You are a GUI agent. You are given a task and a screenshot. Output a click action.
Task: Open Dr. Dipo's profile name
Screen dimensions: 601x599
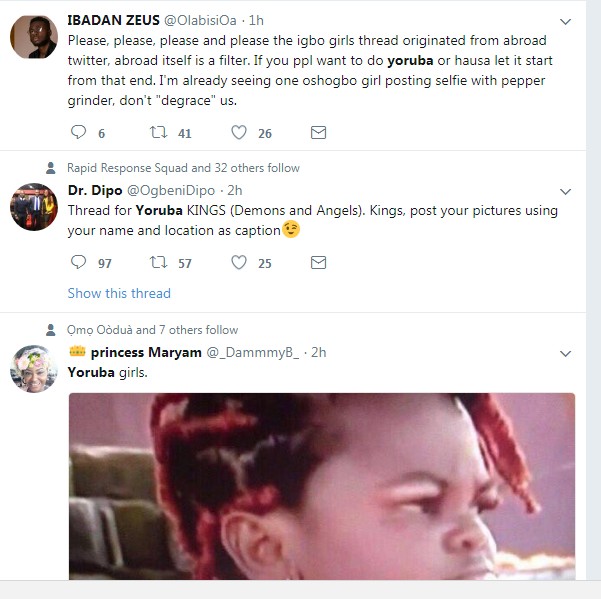pyautogui.click(x=93, y=190)
